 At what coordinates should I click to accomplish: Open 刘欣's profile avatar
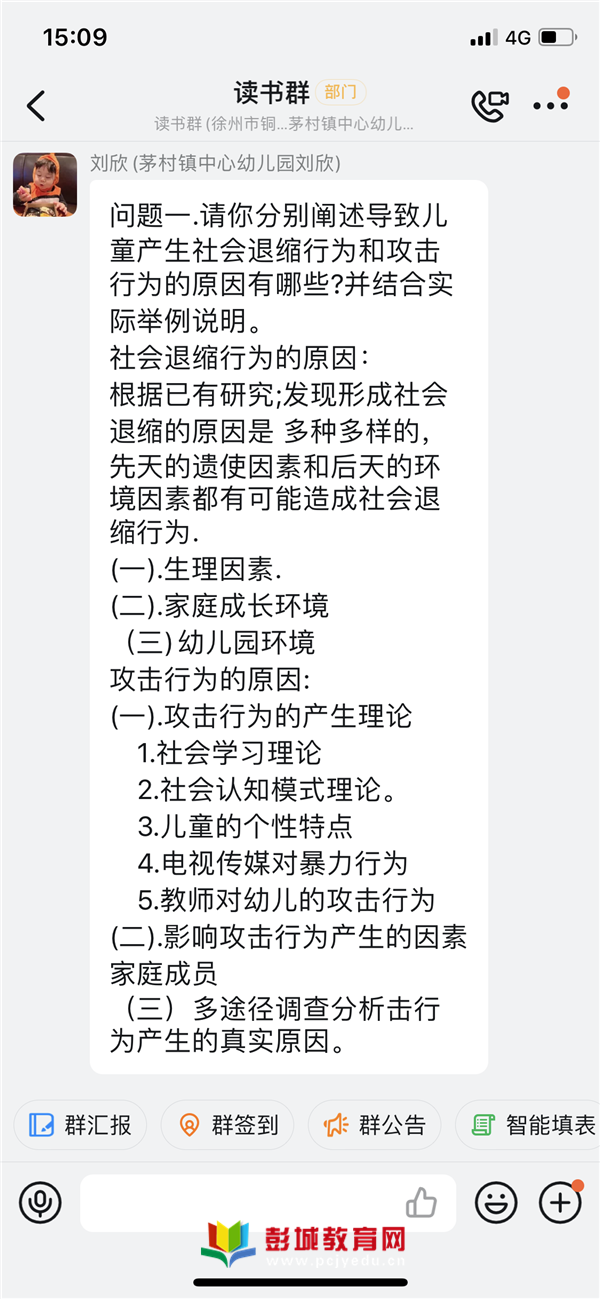click(x=45, y=185)
